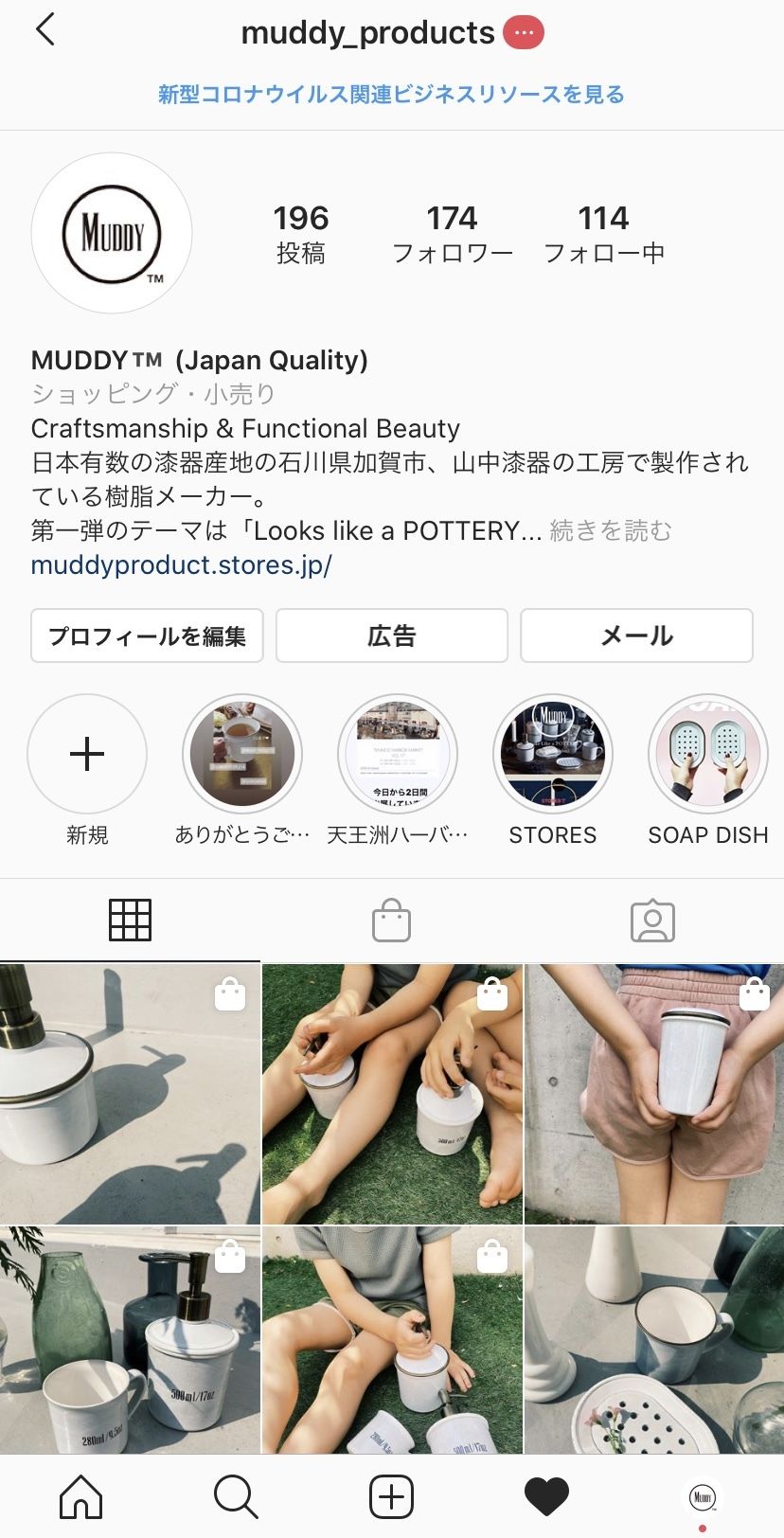Open the 広告 button
Viewport: 784px width, 1538px height.
pyautogui.click(x=391, y=635)
